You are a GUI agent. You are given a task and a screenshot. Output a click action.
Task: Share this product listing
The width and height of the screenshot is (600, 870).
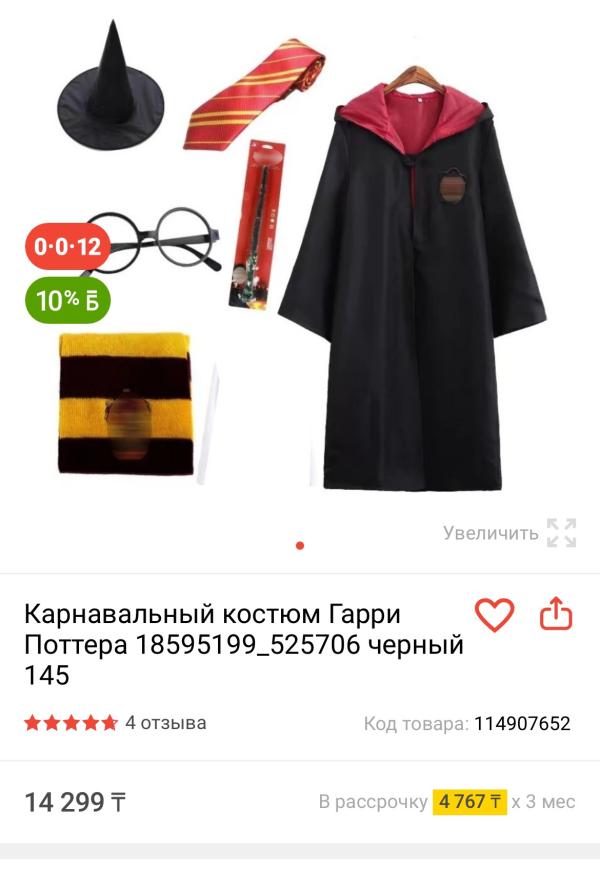click(556, 613)
